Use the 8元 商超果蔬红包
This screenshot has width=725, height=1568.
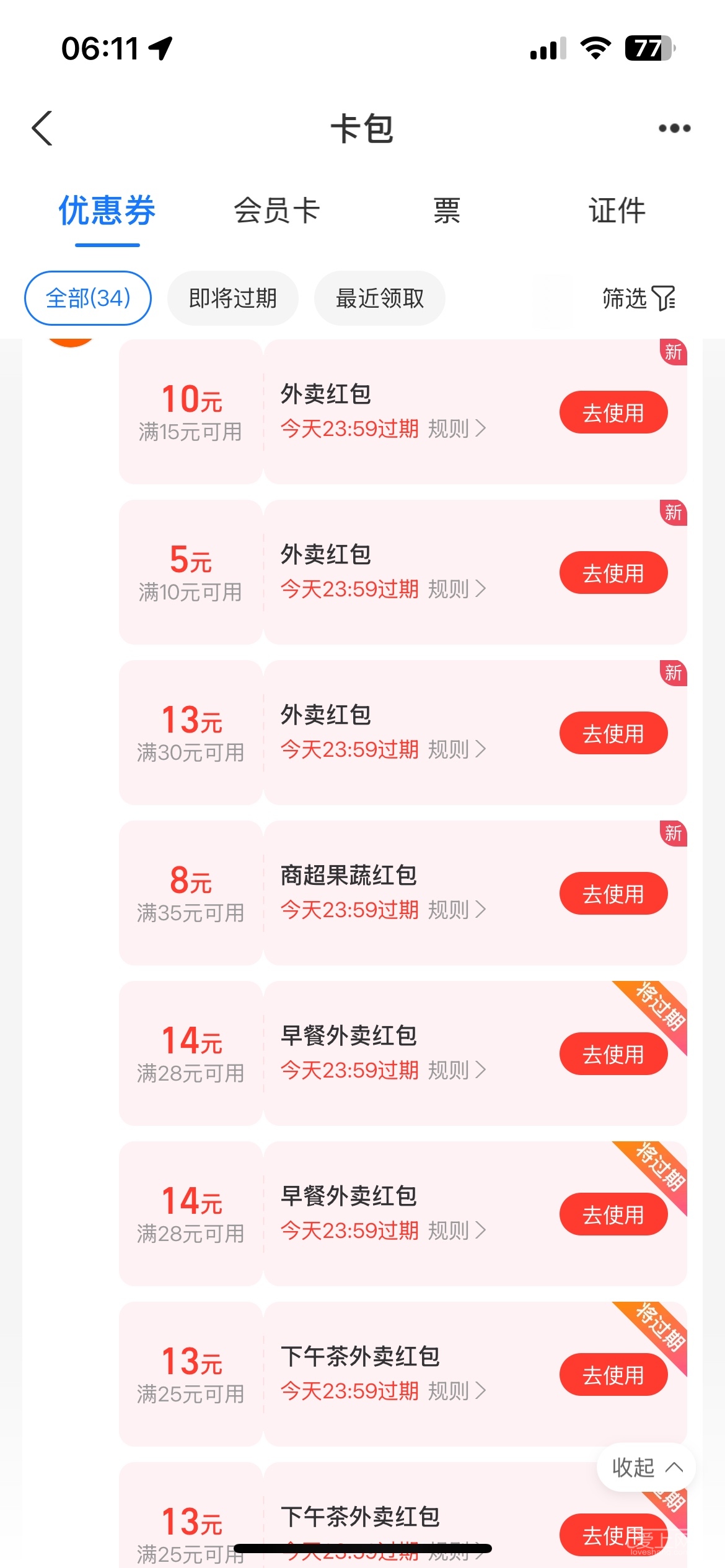pos(613,894)
